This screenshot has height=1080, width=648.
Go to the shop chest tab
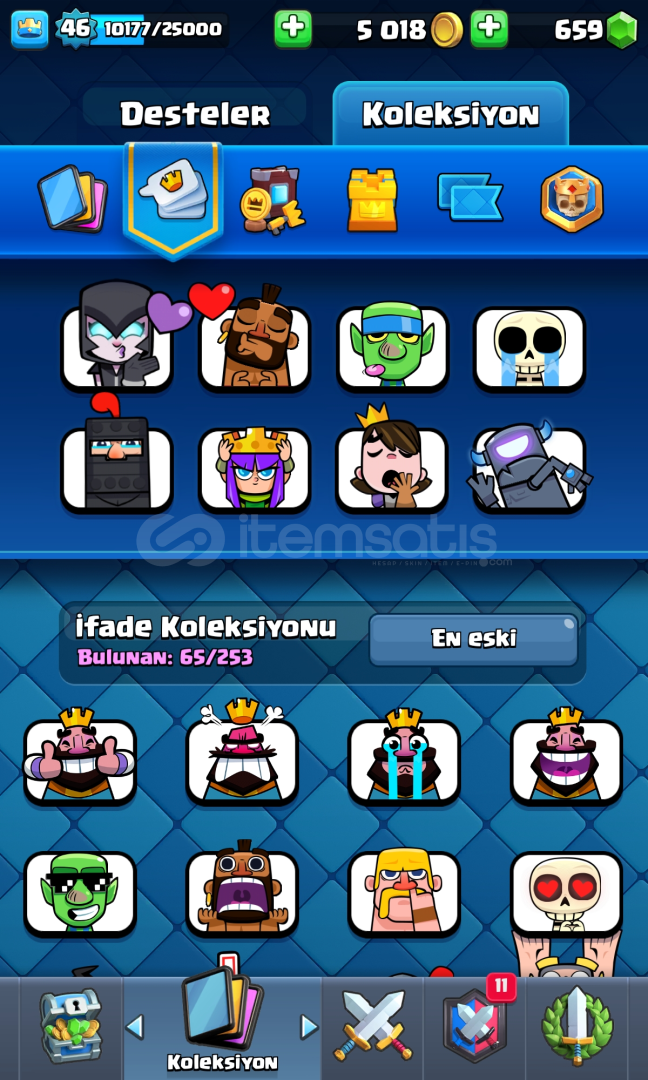point(70,1025)
